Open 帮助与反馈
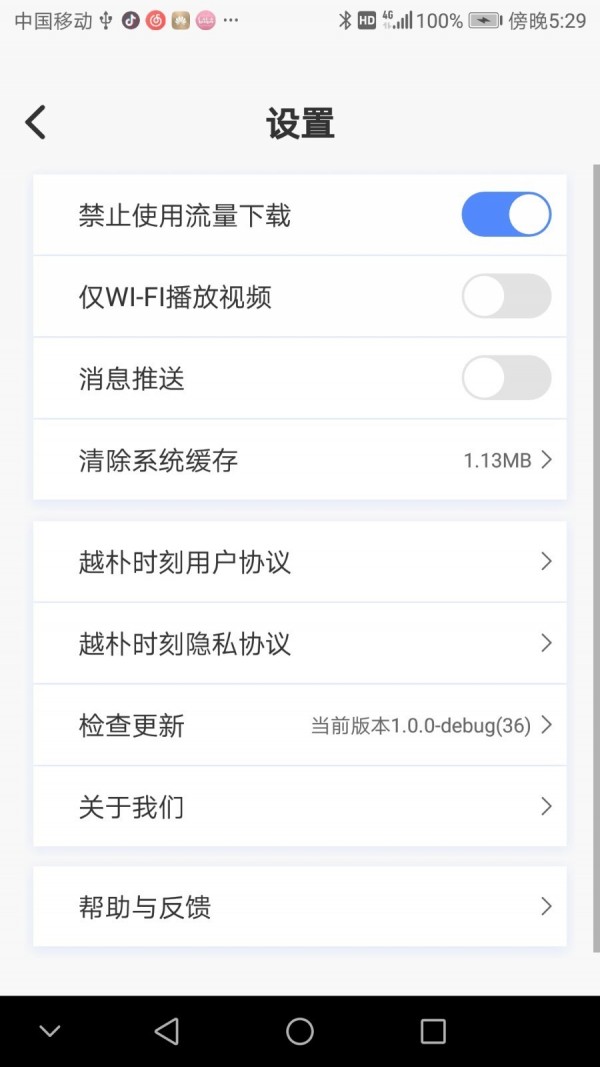This screenshot has width=600, height=1067. (300, 907)
